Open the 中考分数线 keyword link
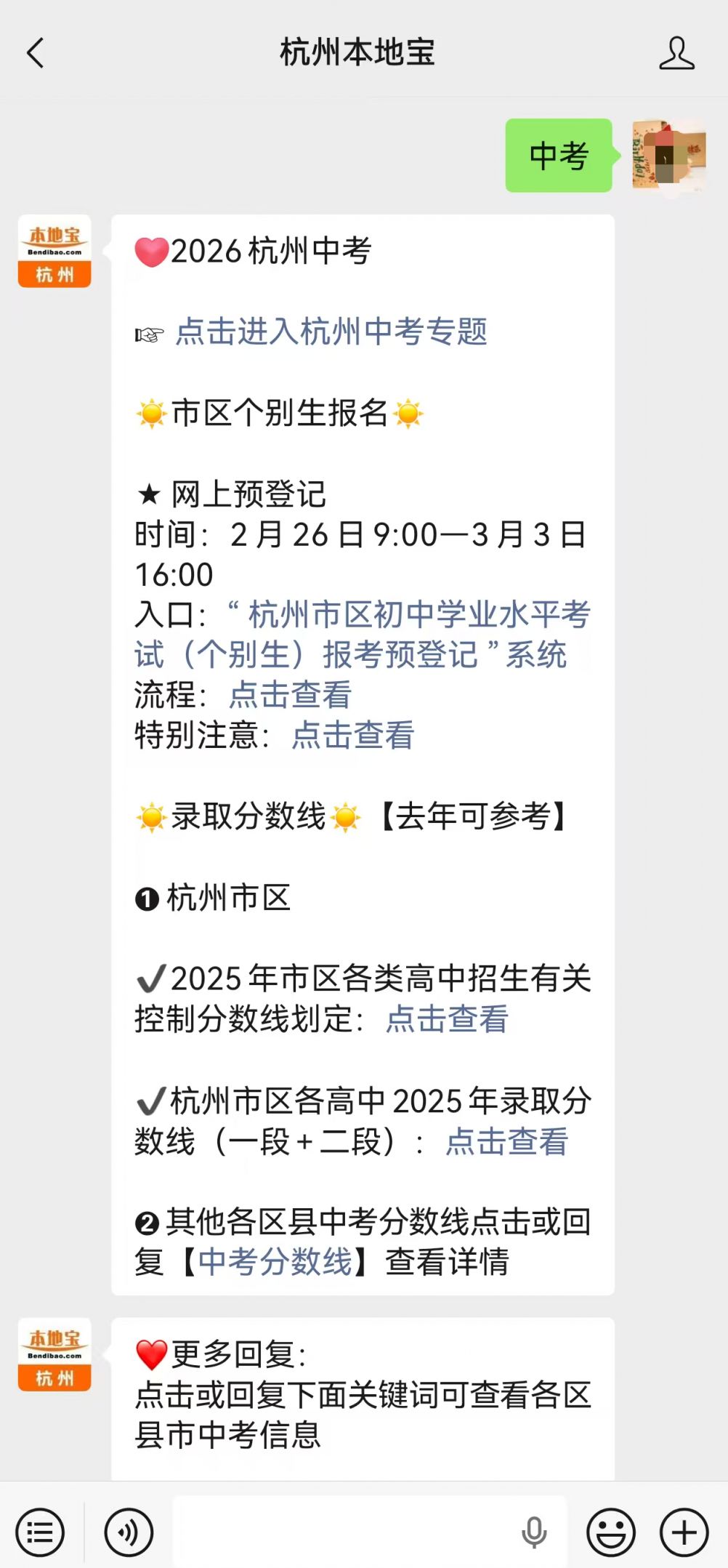Image resolution: width=728 pixels, height=1568 pixels. click(275, 1262)
